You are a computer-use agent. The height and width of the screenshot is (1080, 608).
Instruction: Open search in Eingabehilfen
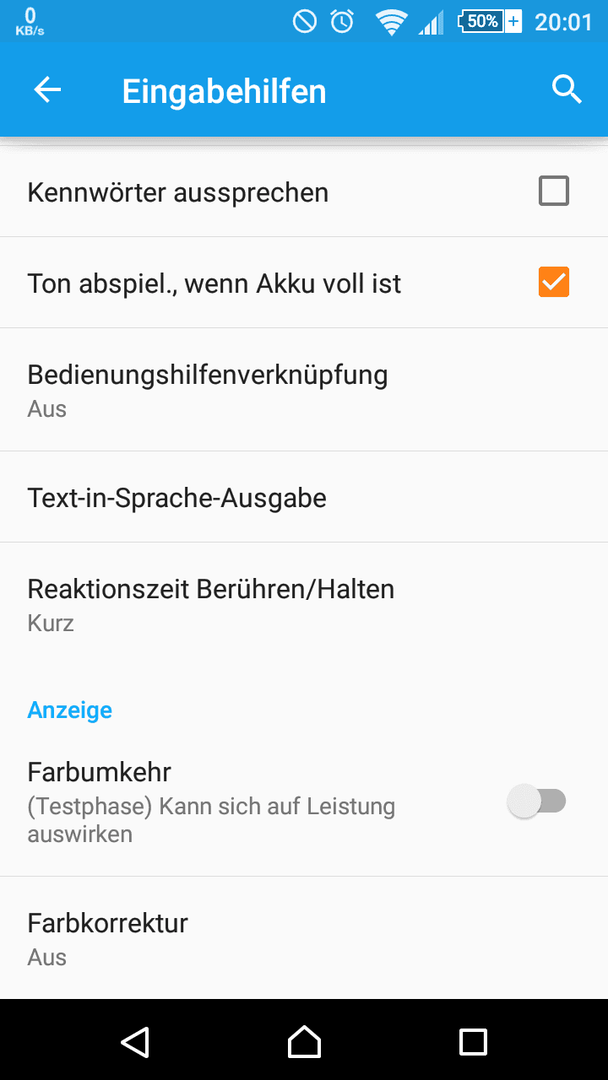(x=567, y=90)
